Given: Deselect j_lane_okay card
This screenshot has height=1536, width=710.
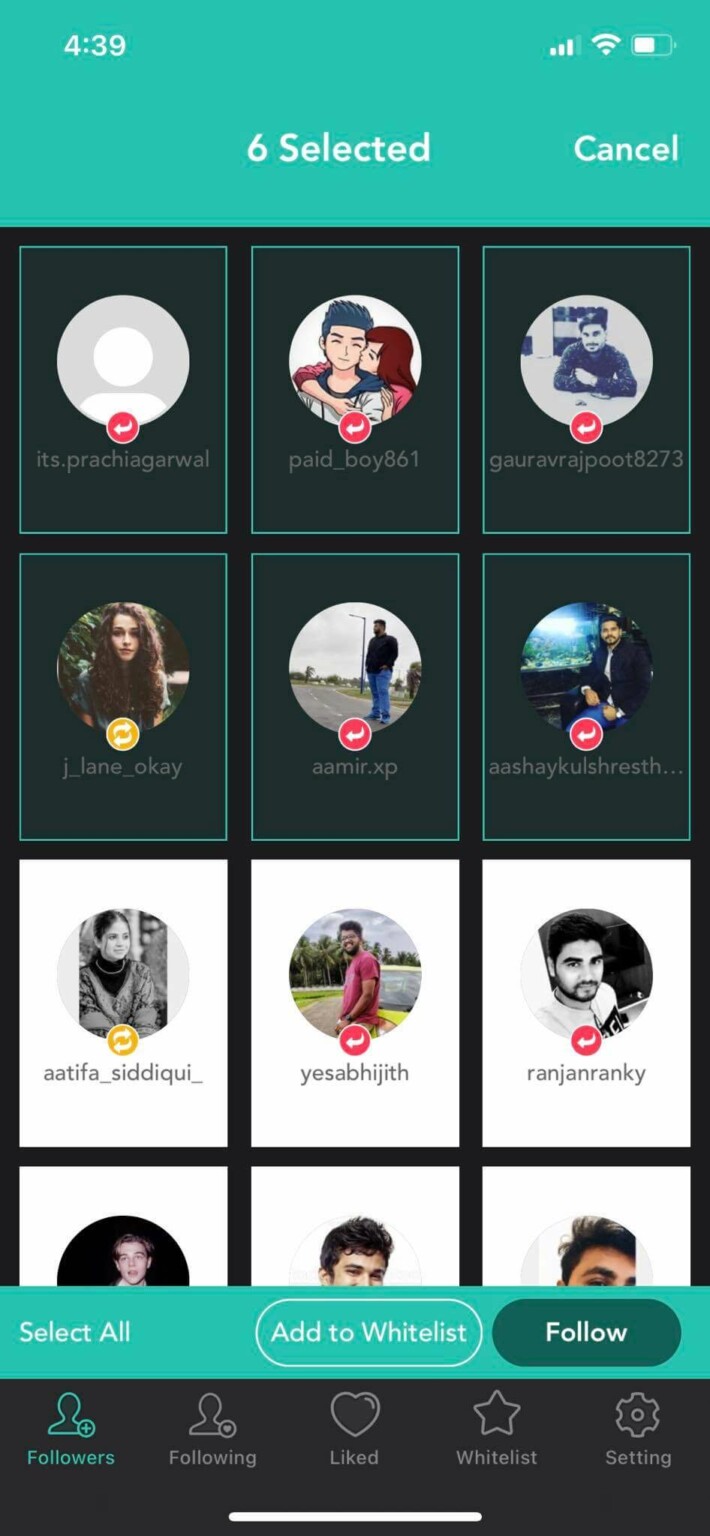Looking at the screenshot, I should (123, 697).
